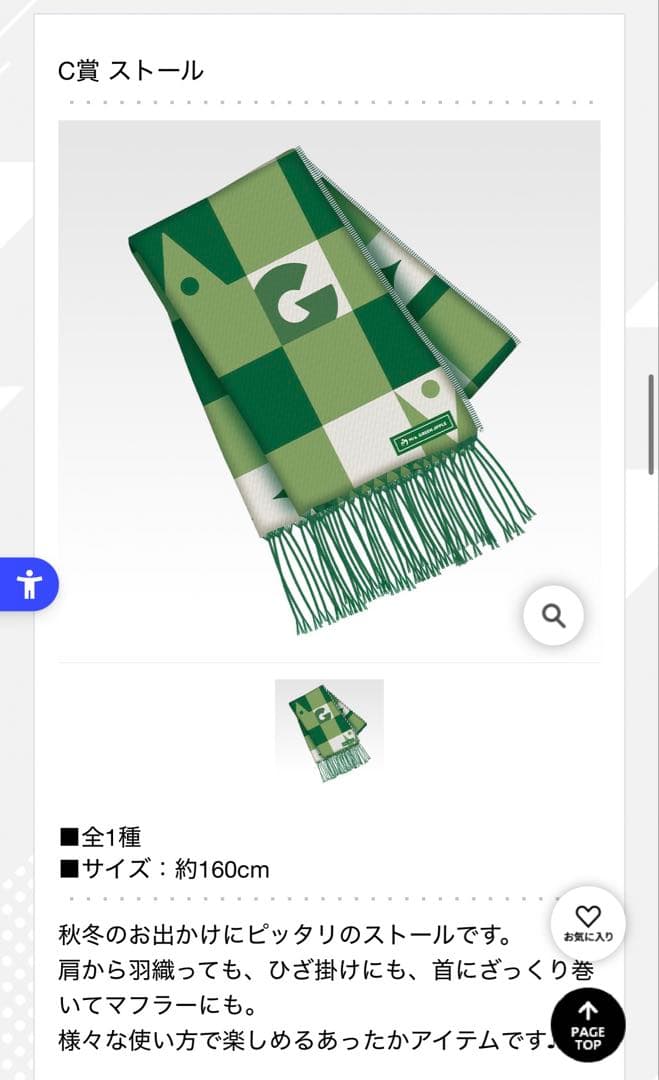Image resolution: width=659 pixels, height=1080 pixels.
Task: Open the main stole product image
Action: click(329, 390)
